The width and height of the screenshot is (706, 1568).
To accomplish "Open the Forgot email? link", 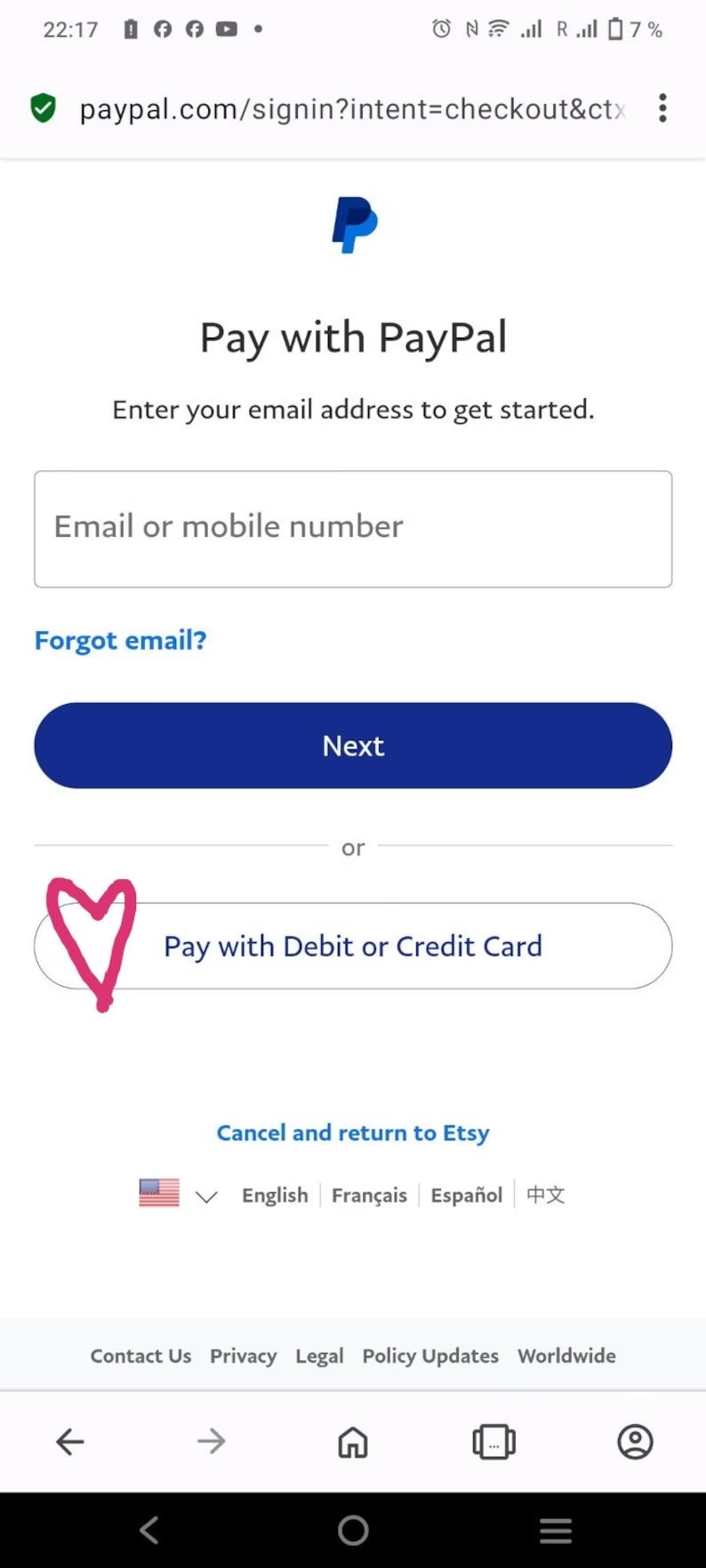I will [x=120, y=640].
